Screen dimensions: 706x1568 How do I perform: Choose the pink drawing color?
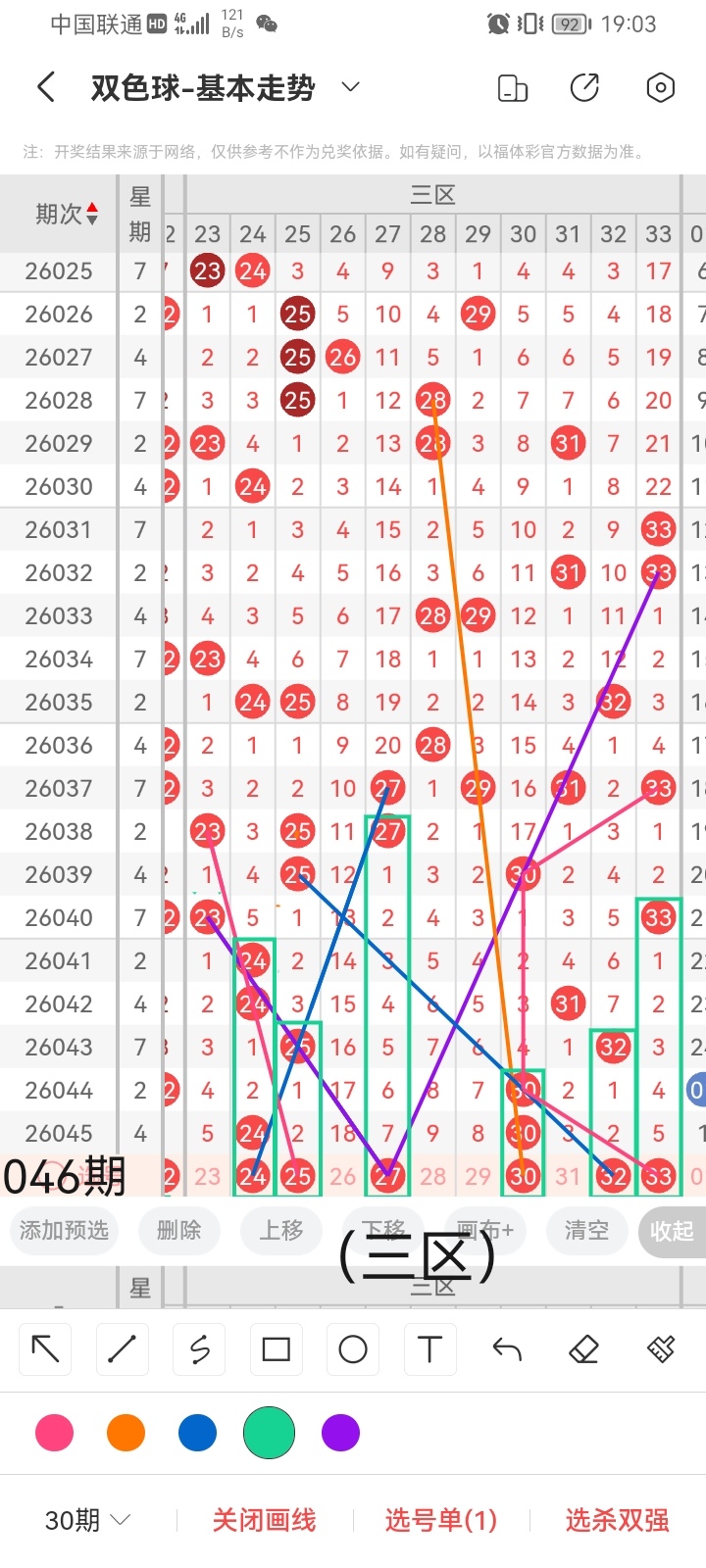[x=54, y=1433]
